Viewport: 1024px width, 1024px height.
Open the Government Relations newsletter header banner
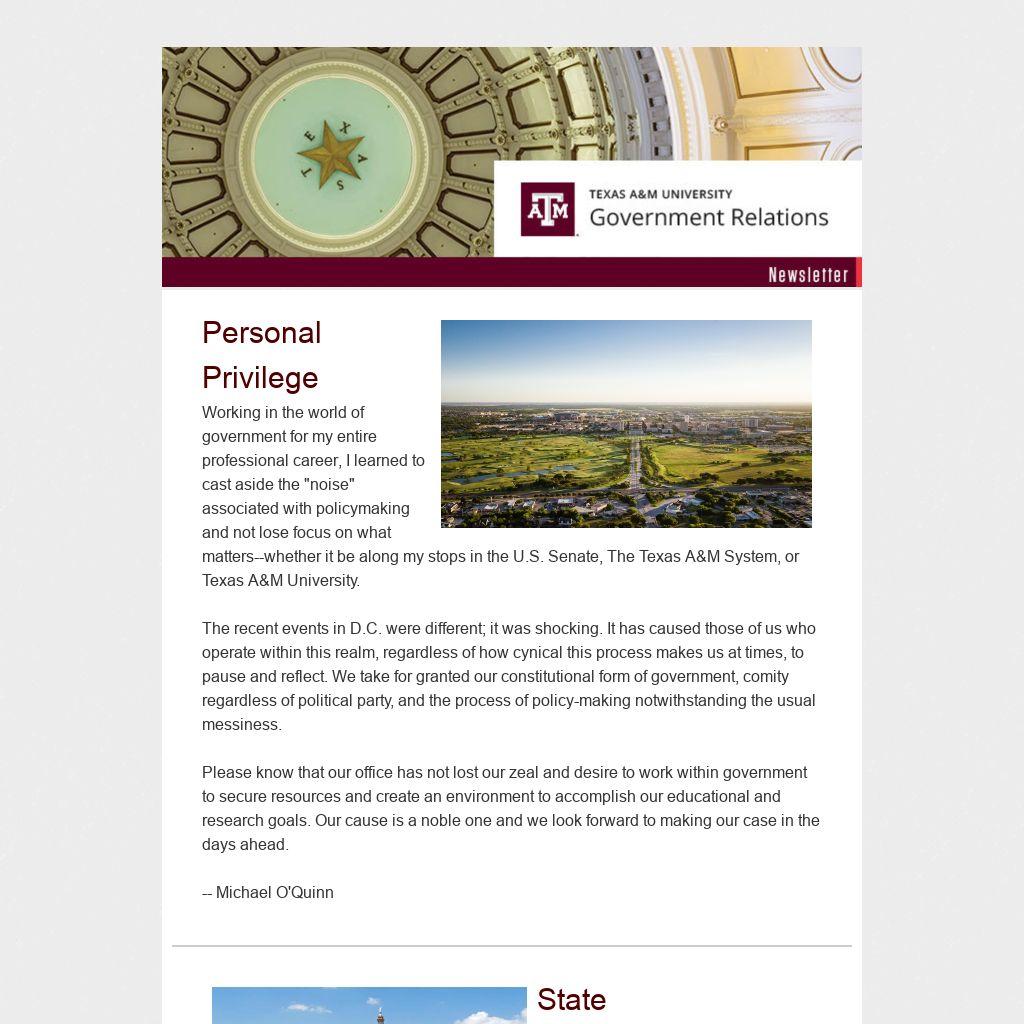coord(511,166)
